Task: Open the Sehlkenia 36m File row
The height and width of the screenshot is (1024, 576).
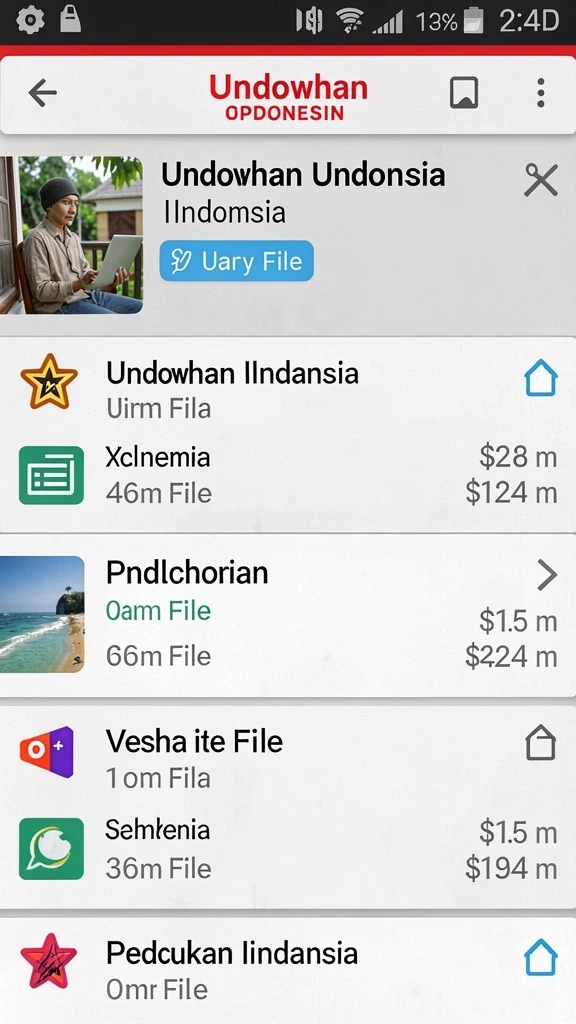Action: (x=288, y=849)
